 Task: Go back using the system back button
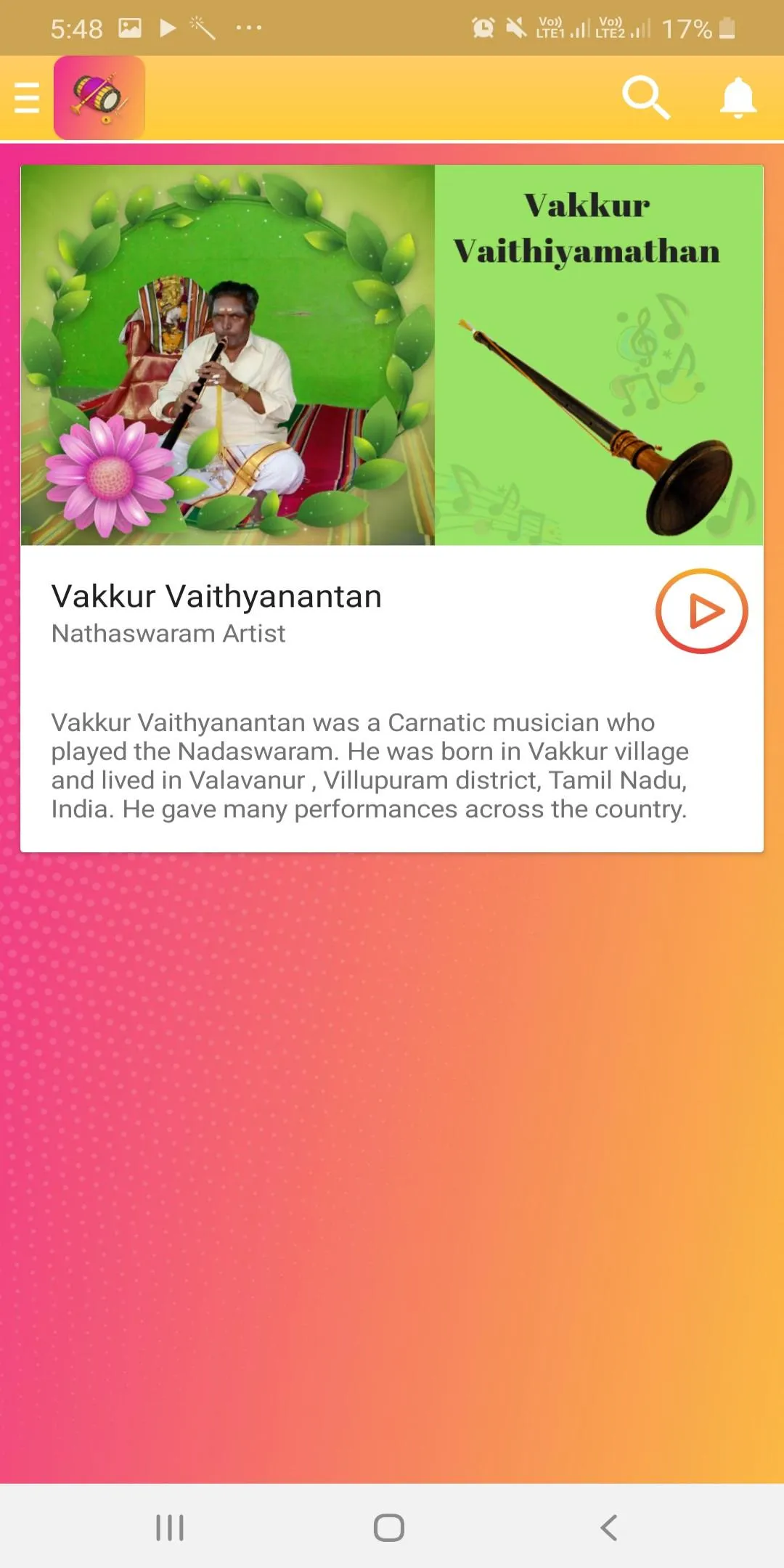[609, 1527]
